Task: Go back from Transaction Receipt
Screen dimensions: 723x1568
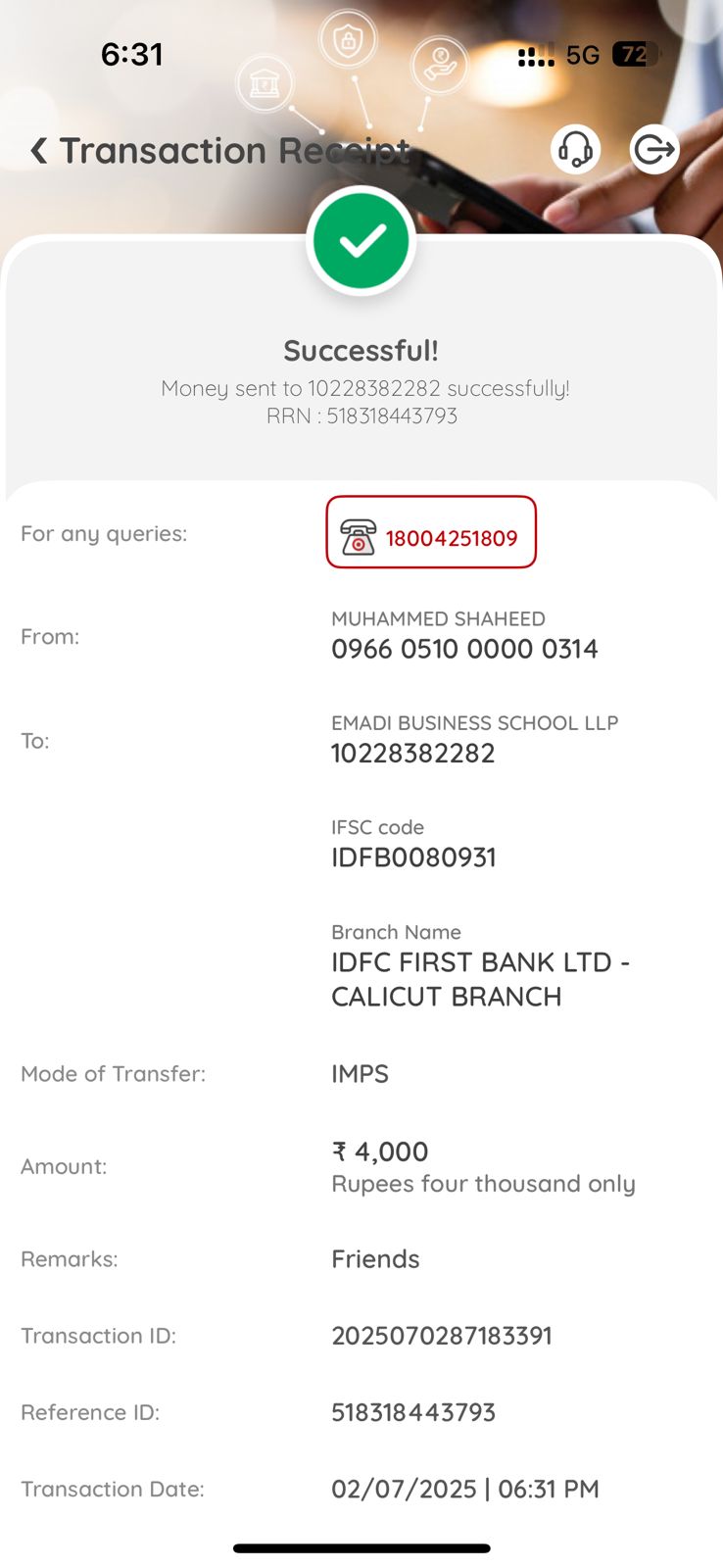Action: (x=39, y=151)
